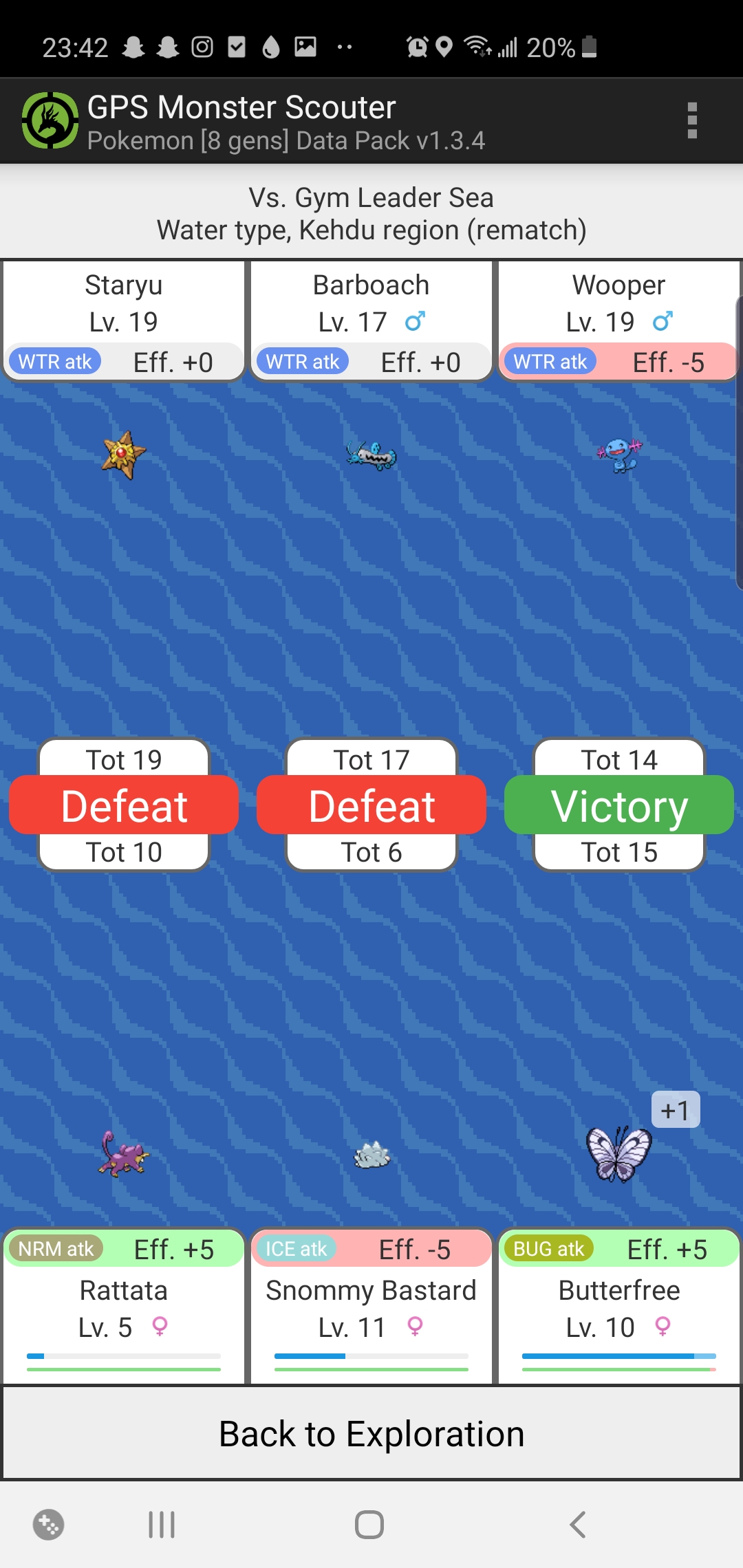This screenshot has height=1568, width=743.
Task: Open the overflow menu
Action: (x=692, y=121)
